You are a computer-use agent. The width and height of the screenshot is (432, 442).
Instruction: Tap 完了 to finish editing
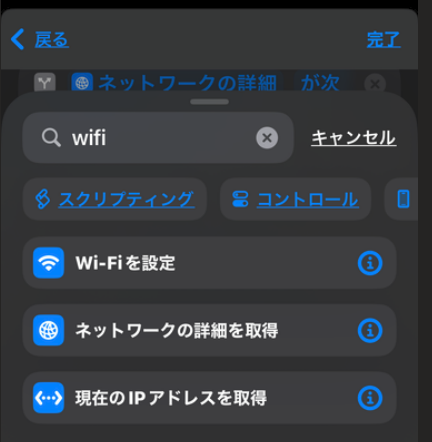384,40
